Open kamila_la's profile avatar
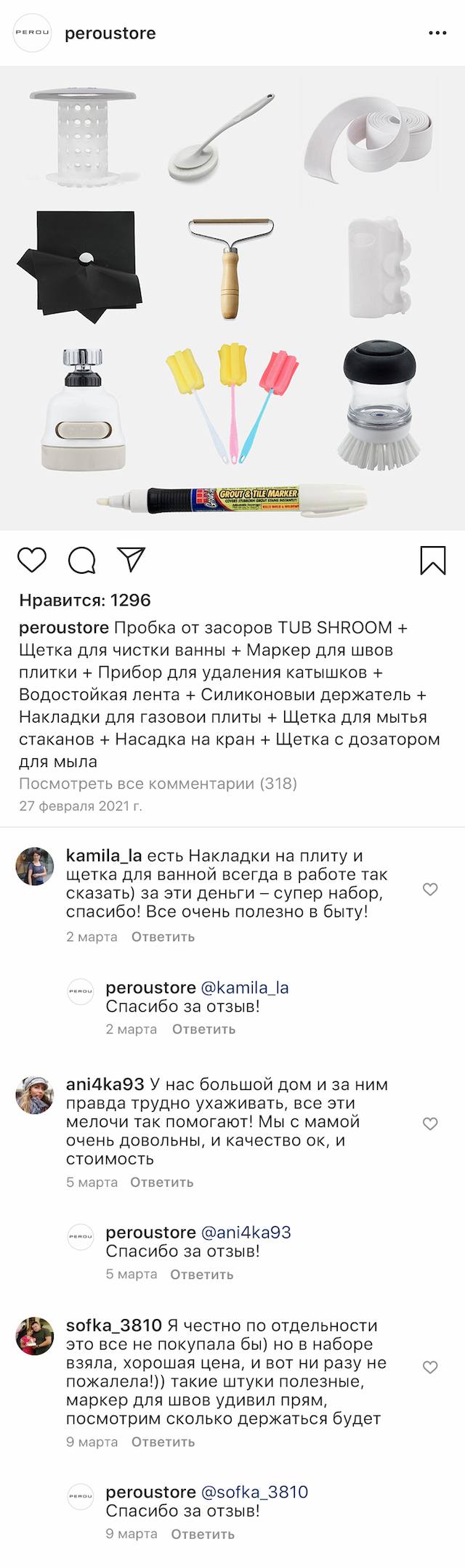This screenshot has height=1568, width=465. click(x=35, y=866)
